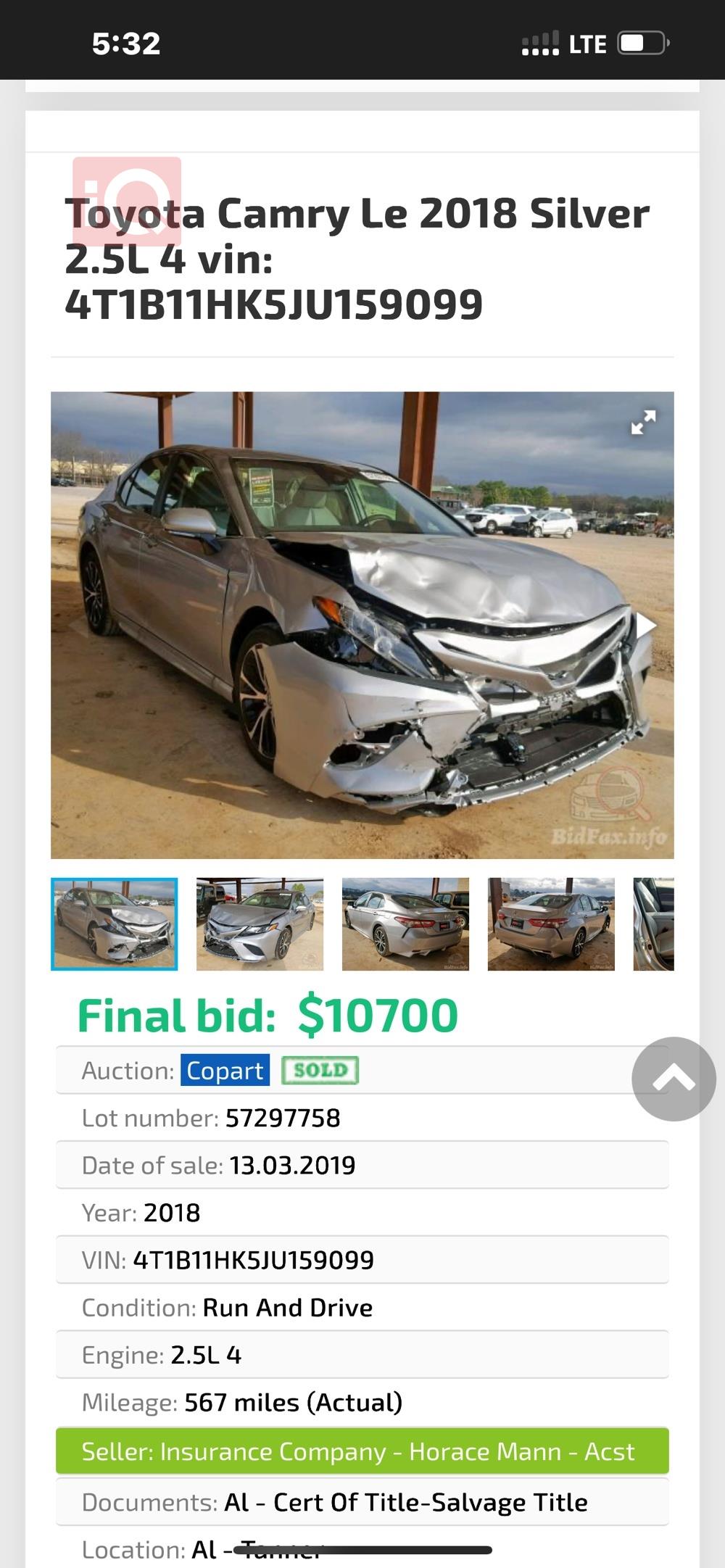Show the next car photo
725x1568 pixels.
pos(645,625)
